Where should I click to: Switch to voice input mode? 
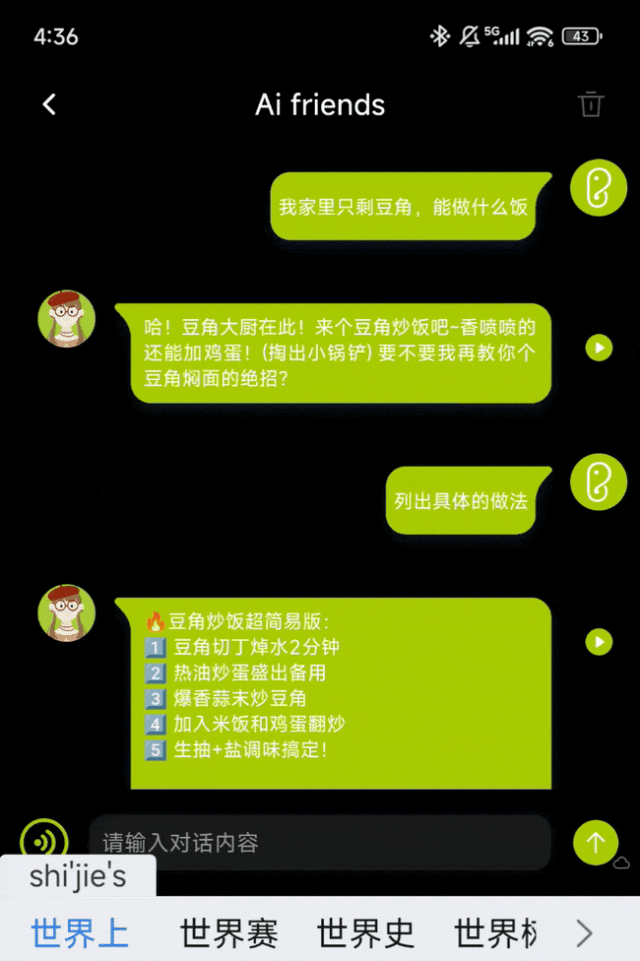coord(44,842)
